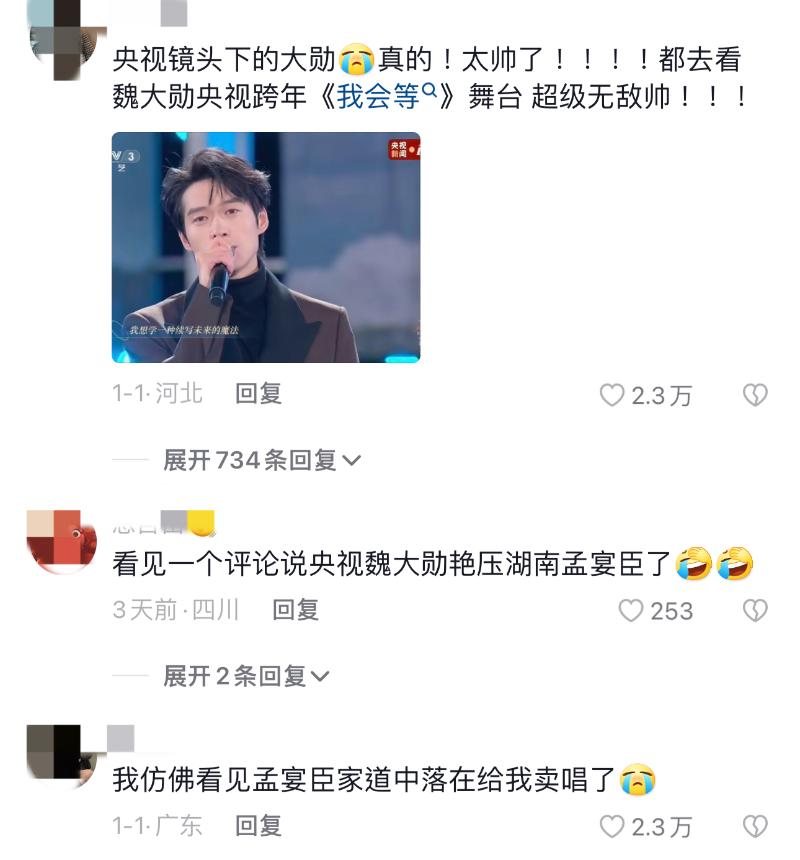The image size is (800, 860).
Task: Open the avatar of the 河北 commenter
Action: [x=61, y=35]
